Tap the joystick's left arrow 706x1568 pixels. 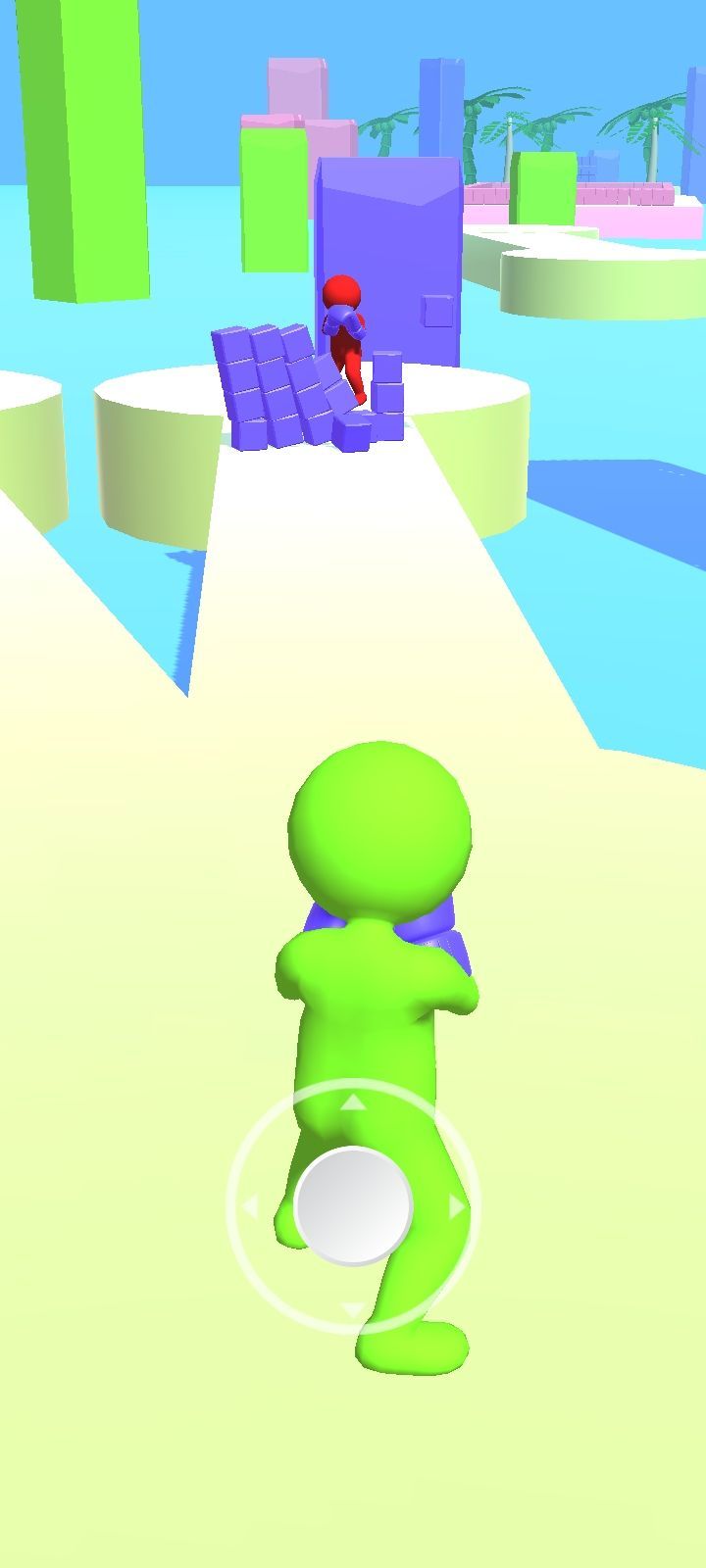[249, 1206]
